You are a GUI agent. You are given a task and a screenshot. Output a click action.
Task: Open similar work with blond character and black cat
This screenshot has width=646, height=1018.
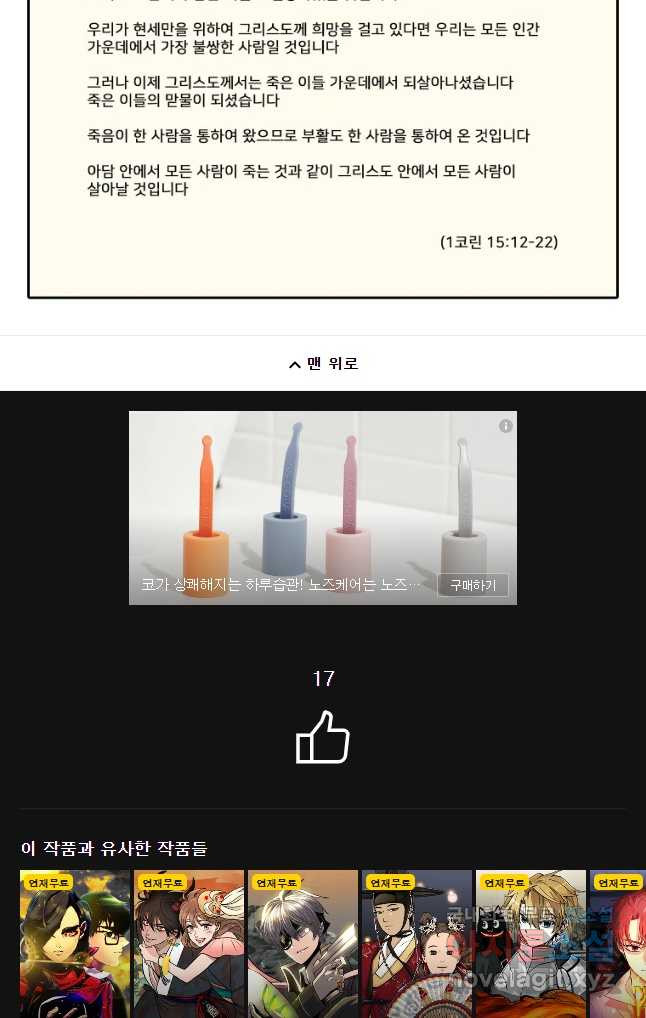click(x=531, y=945)
